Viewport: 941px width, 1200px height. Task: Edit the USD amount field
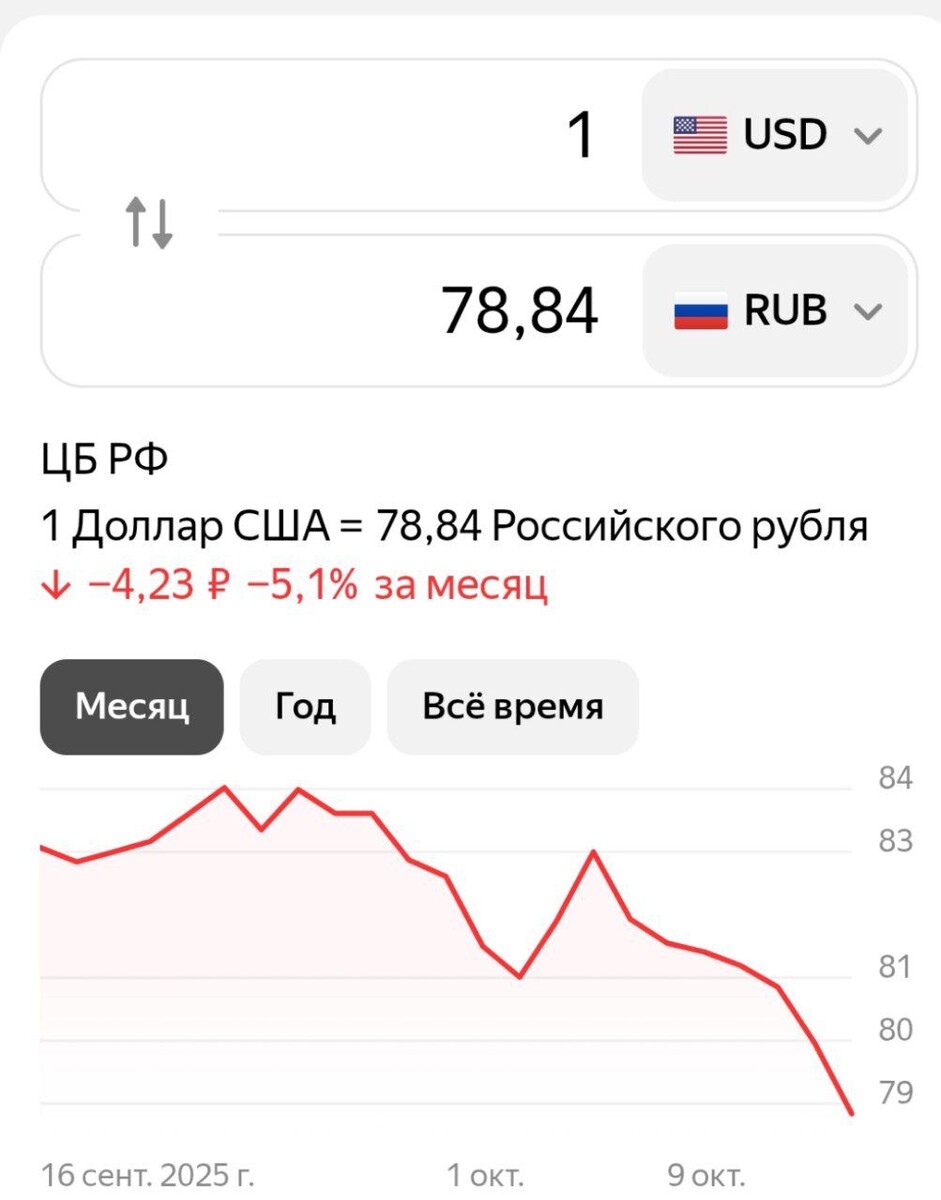click(x=342, y=135)
